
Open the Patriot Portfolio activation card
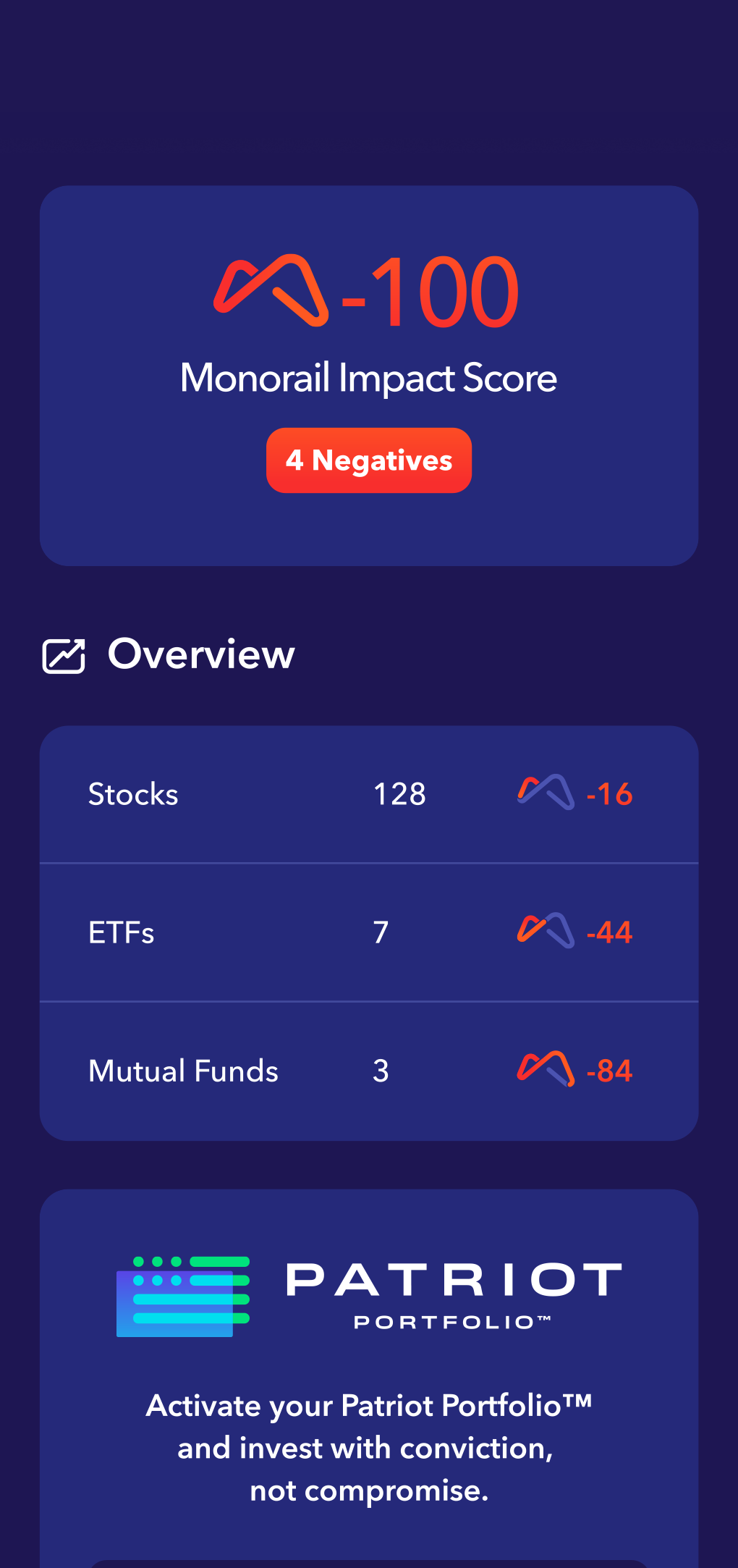coord(369,1375)
